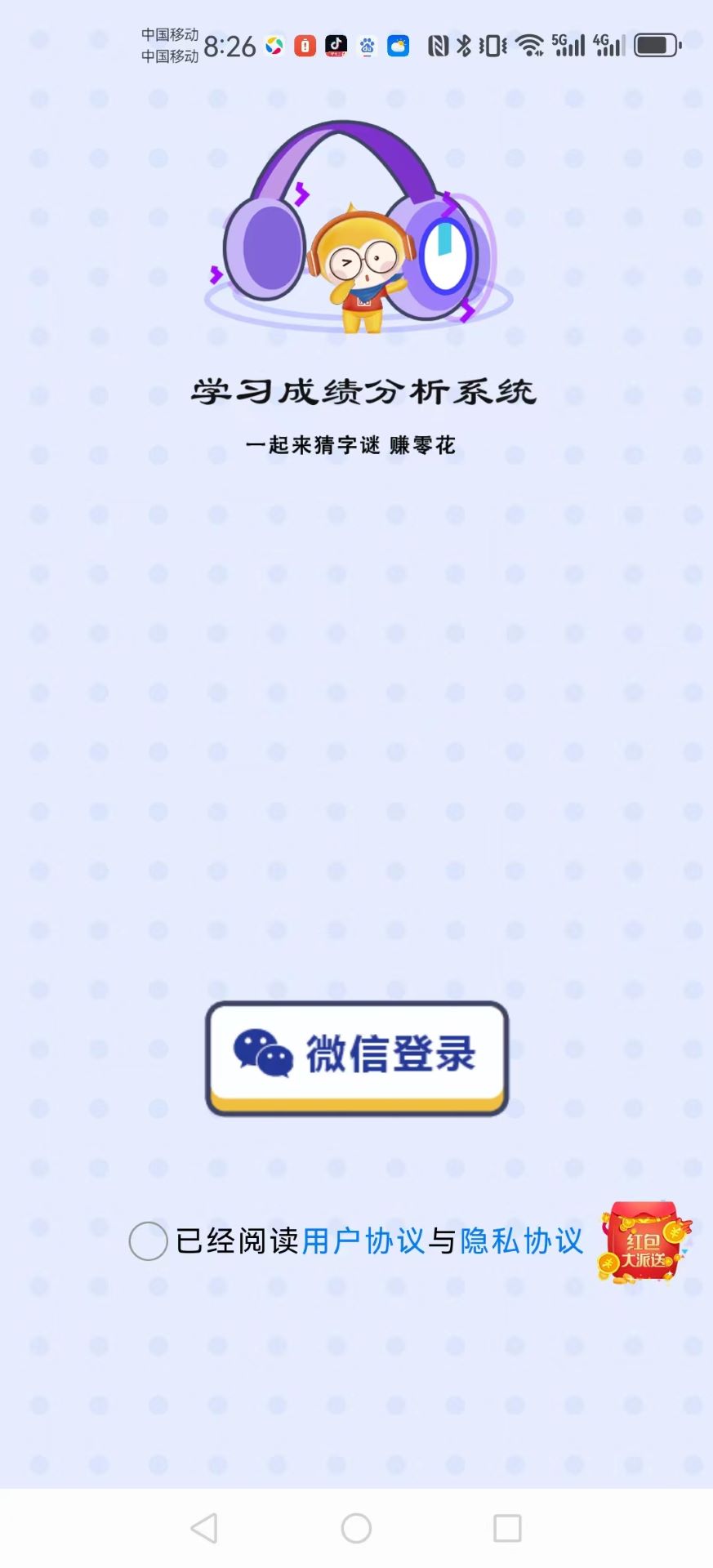This screenshot has width=713, height=1568.
Task: Check the 已经阅读 agreement circle
Action: (x=149, y=1241)
